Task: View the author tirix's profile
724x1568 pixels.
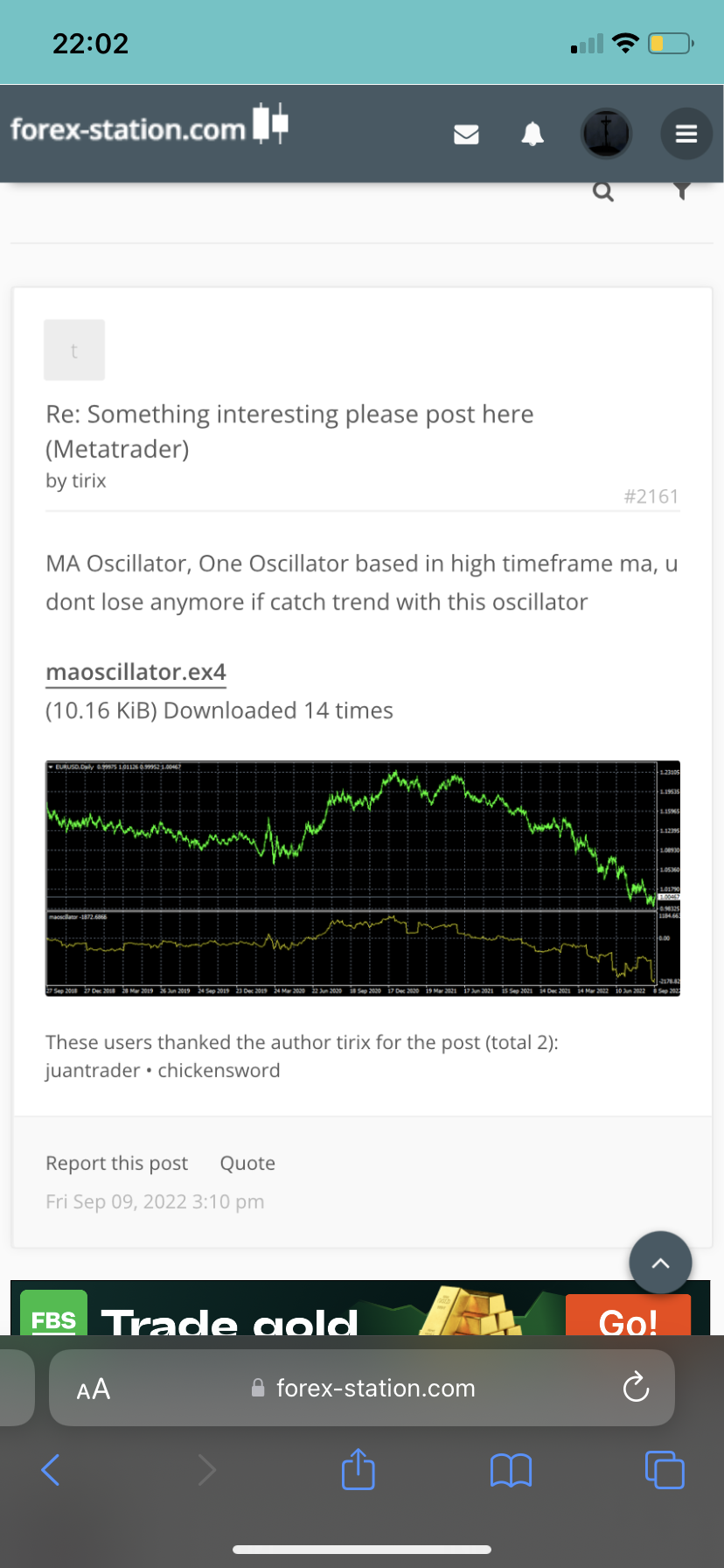Action: (88, 480)
